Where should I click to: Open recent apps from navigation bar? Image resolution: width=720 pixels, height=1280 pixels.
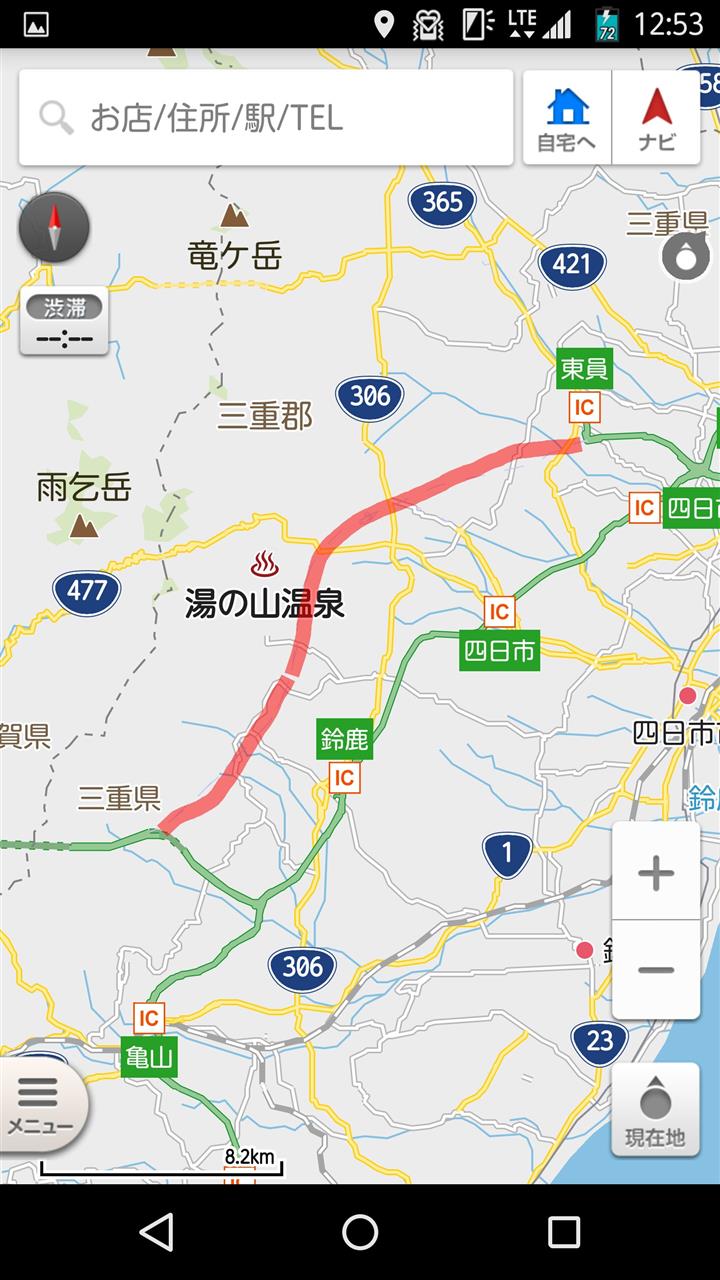click(x=564, y=1232)
